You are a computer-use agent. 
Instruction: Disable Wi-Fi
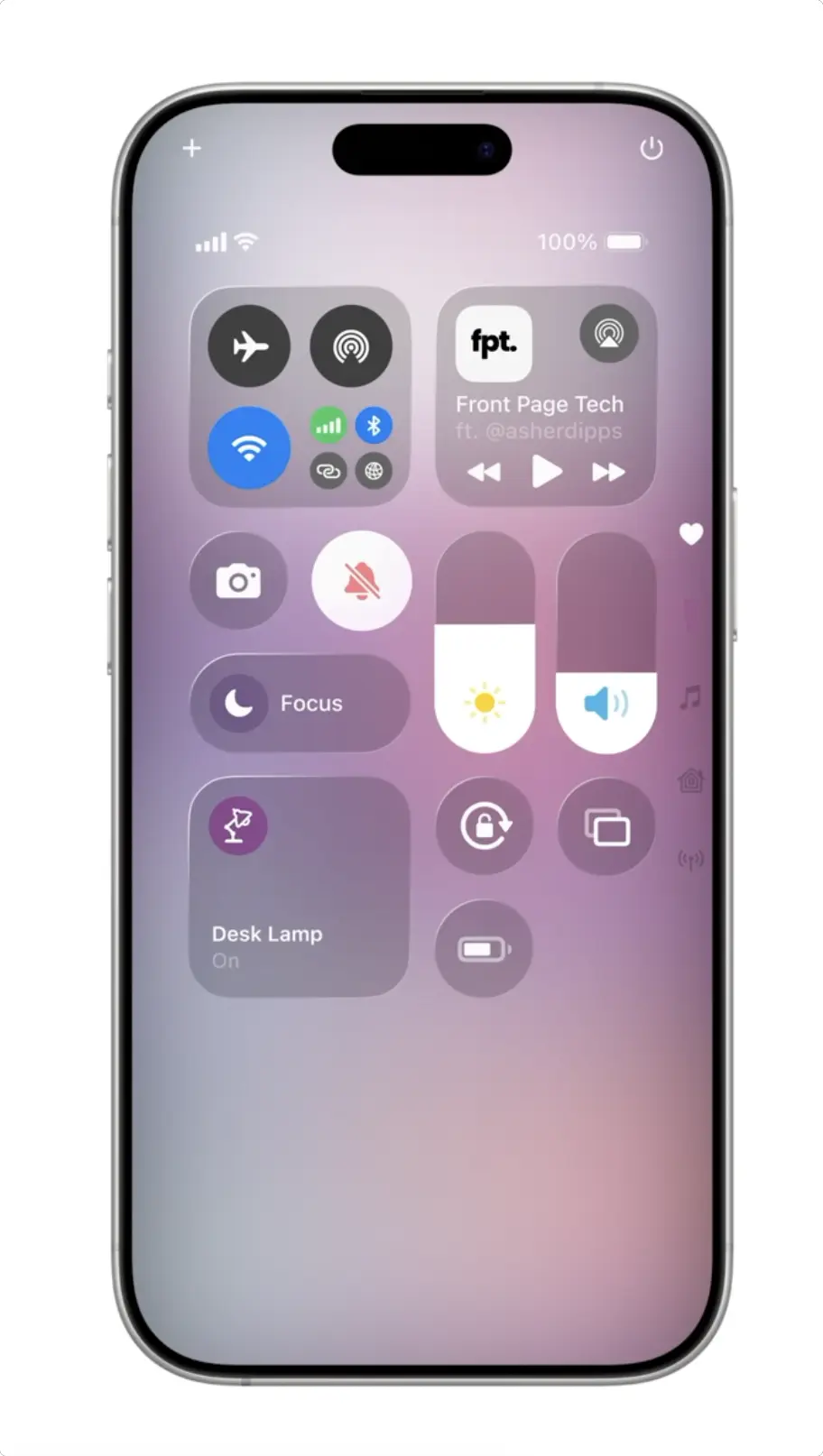coord(249,447)
